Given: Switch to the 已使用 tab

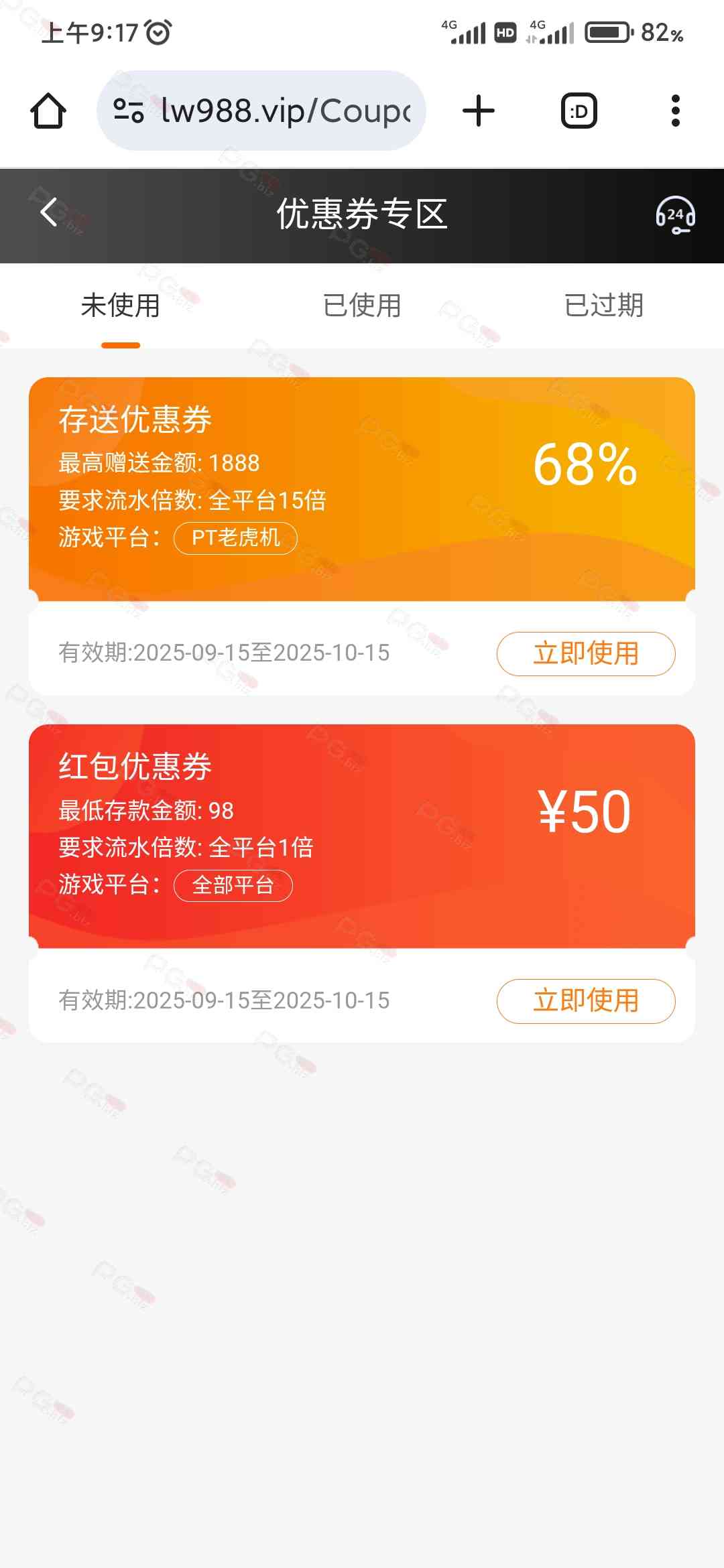Looking at the screenshot, I should coord(362,306).
